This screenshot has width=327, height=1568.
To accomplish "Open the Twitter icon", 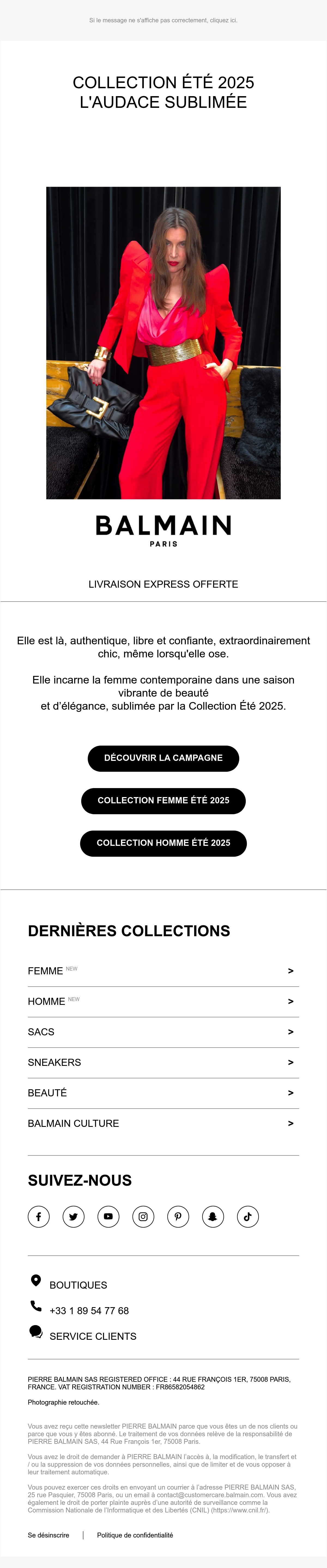I will click(x=73, y=1216).
